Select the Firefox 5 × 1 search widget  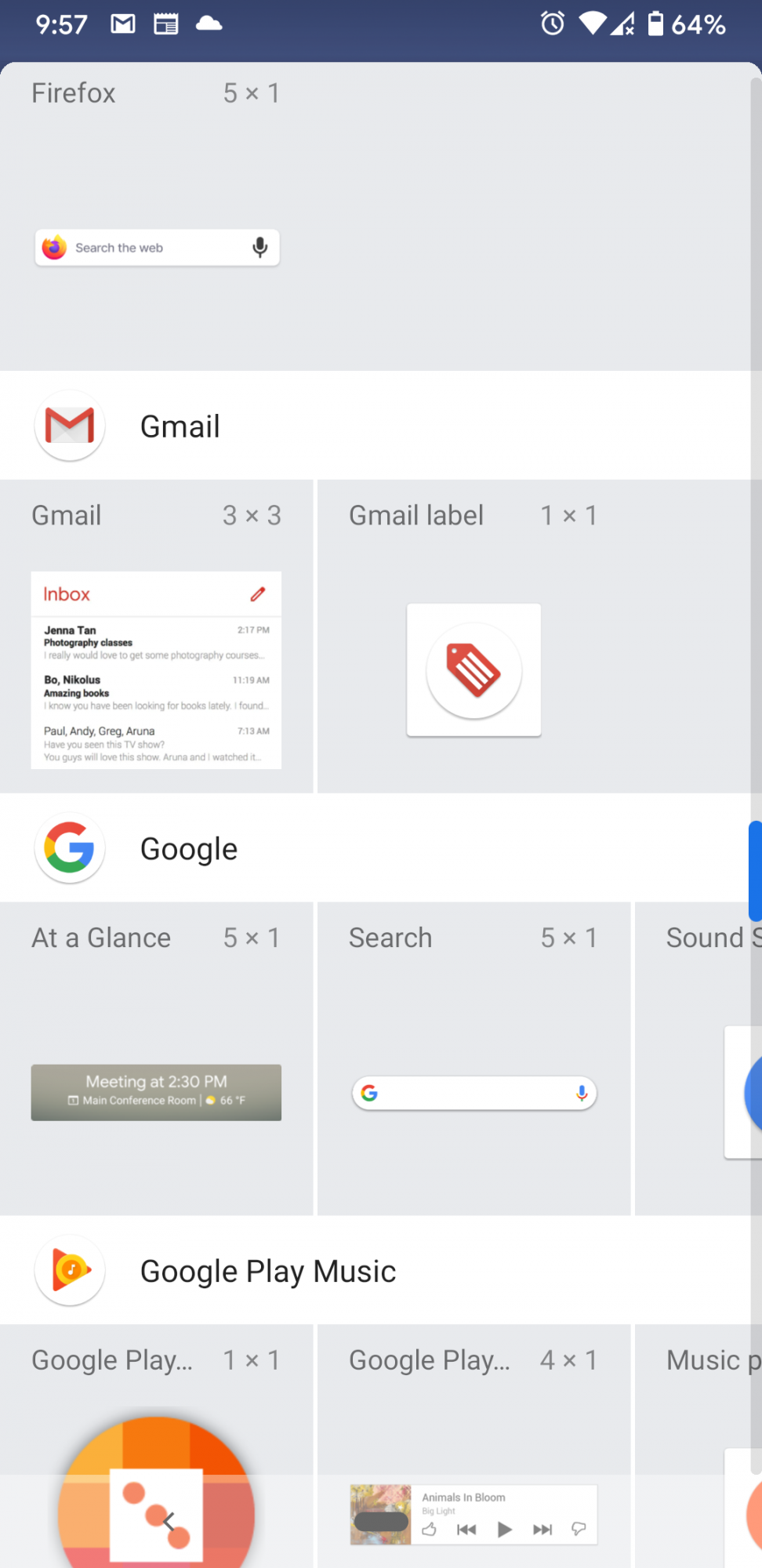157,248
